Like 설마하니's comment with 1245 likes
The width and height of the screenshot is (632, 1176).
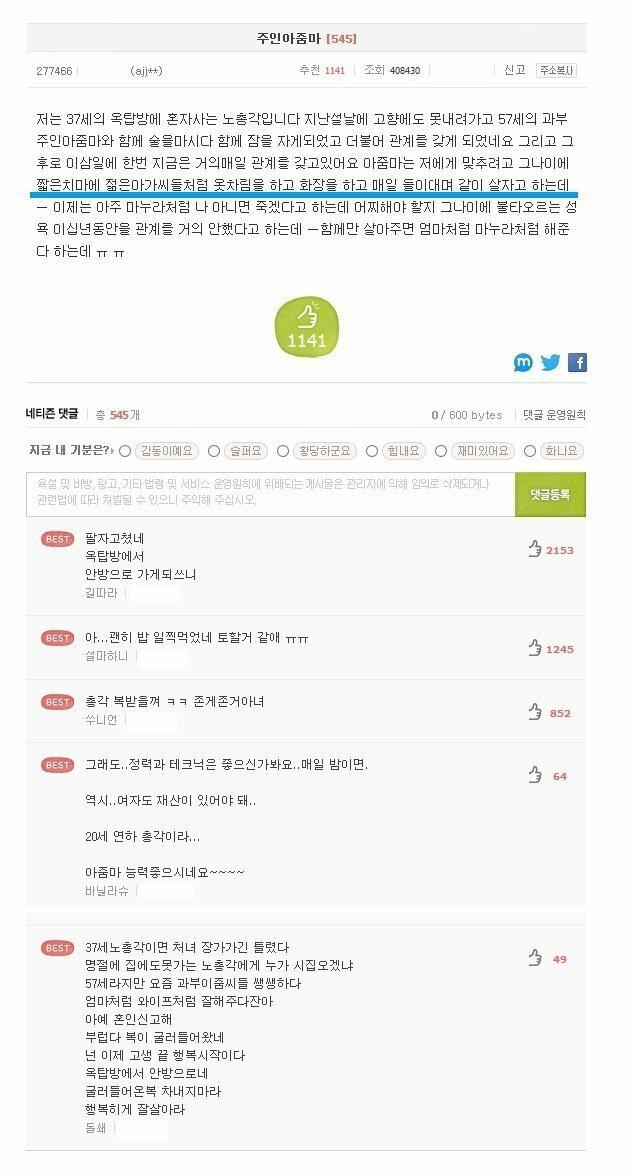[x=535, y=648]
